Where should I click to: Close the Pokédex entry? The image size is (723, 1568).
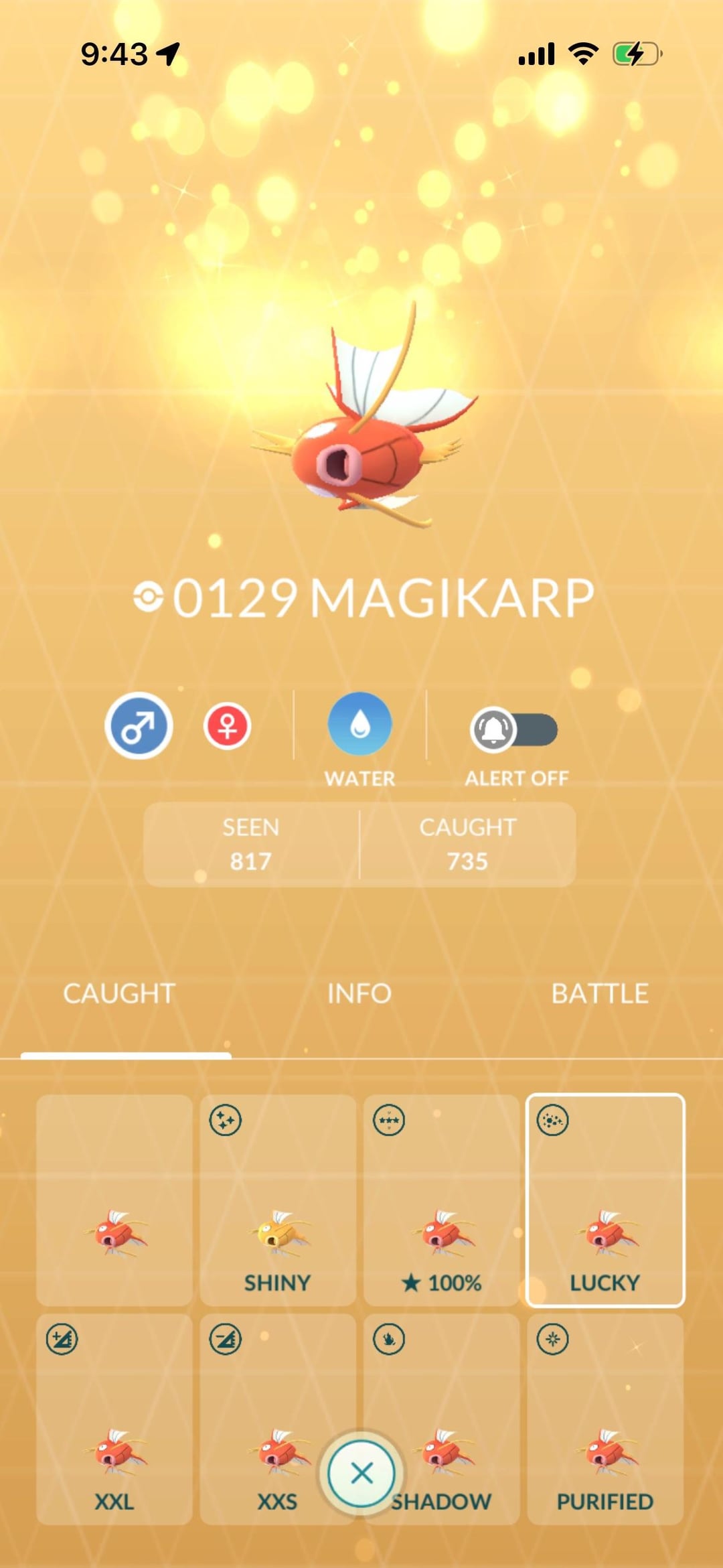pos(361,1473)
